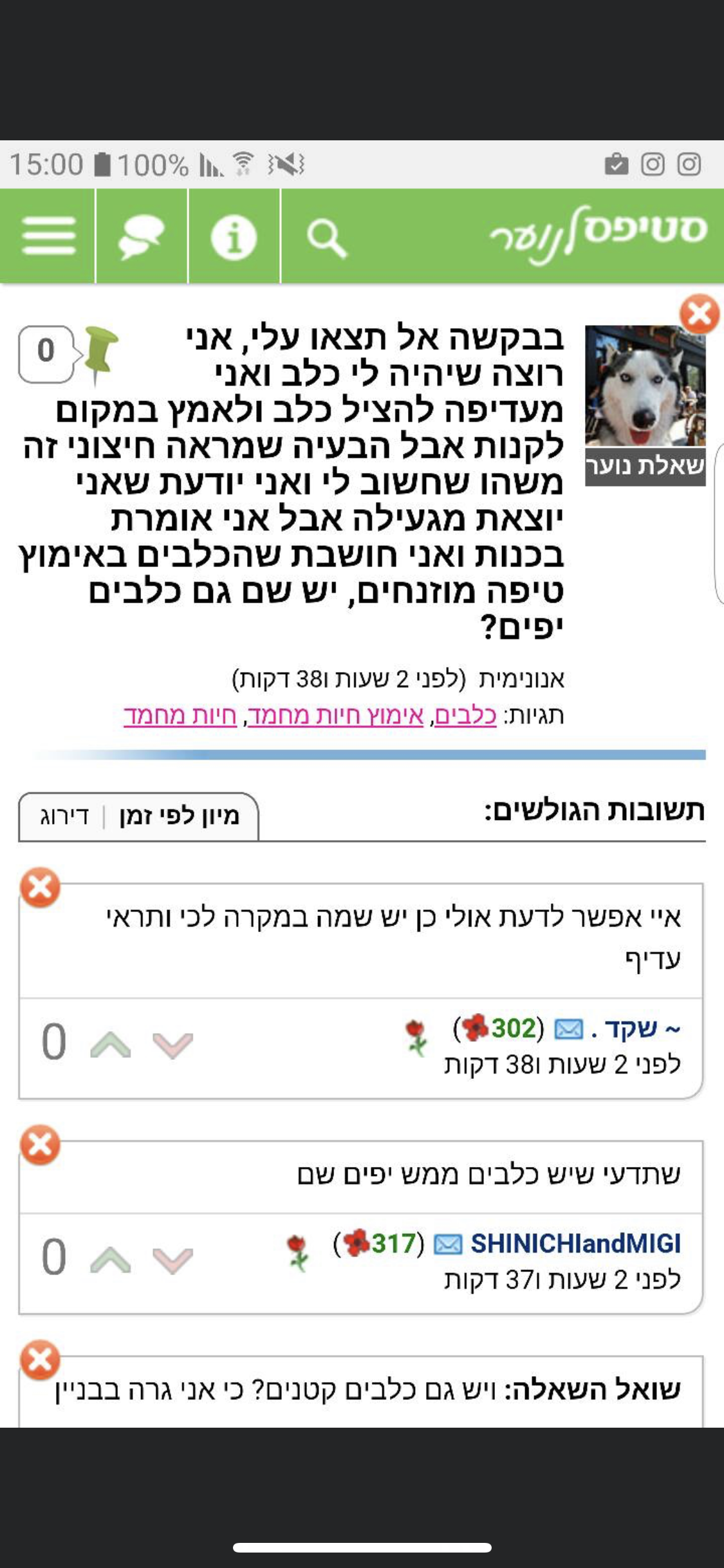724x1568 pixels.
Task: Sort answers by מיון לפי זמן
Action: (x=180, y=816)
